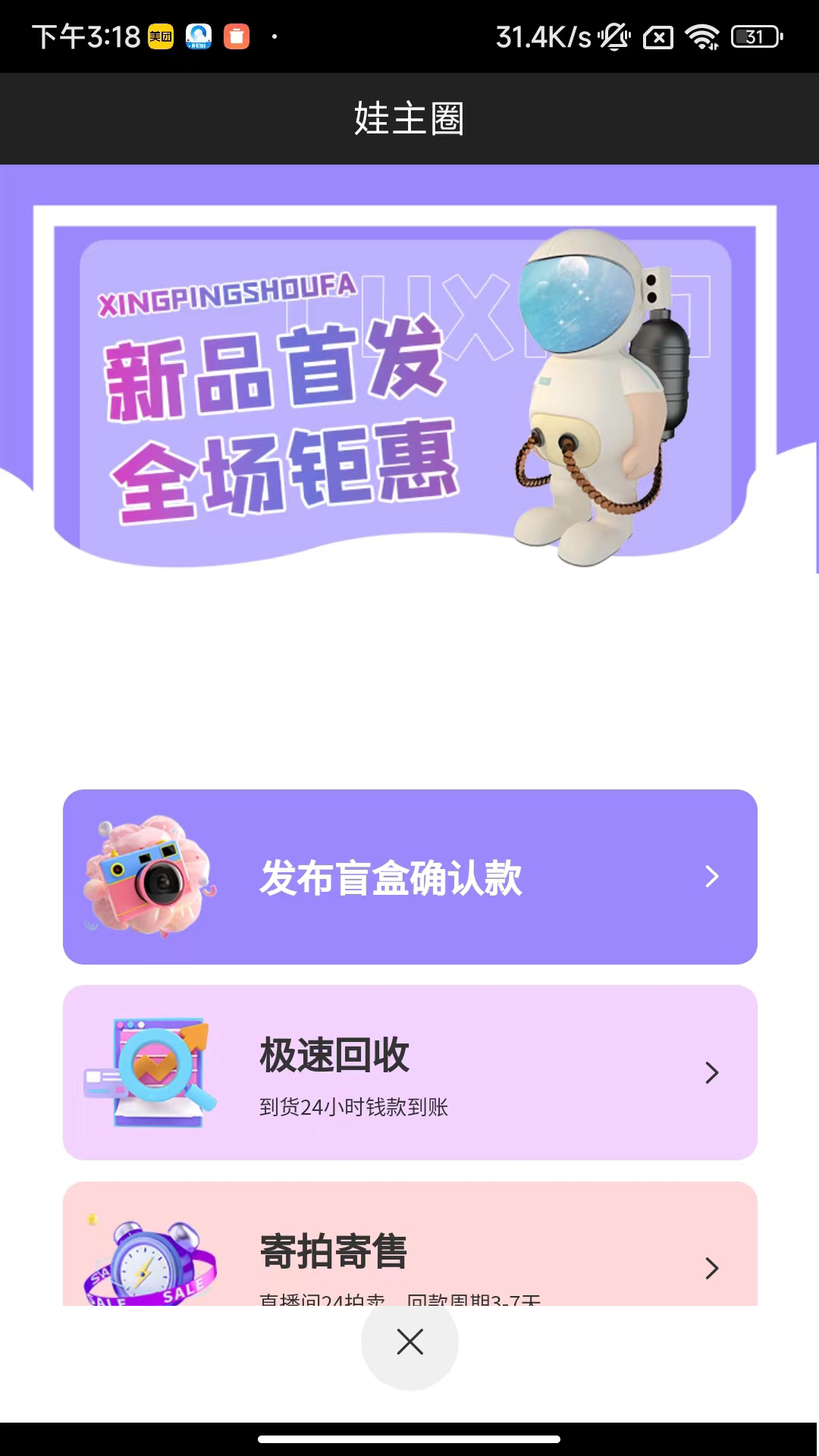Dismiss the menu with the X button
This screenshot has height=1456, width=819.
click(409, 1342)
